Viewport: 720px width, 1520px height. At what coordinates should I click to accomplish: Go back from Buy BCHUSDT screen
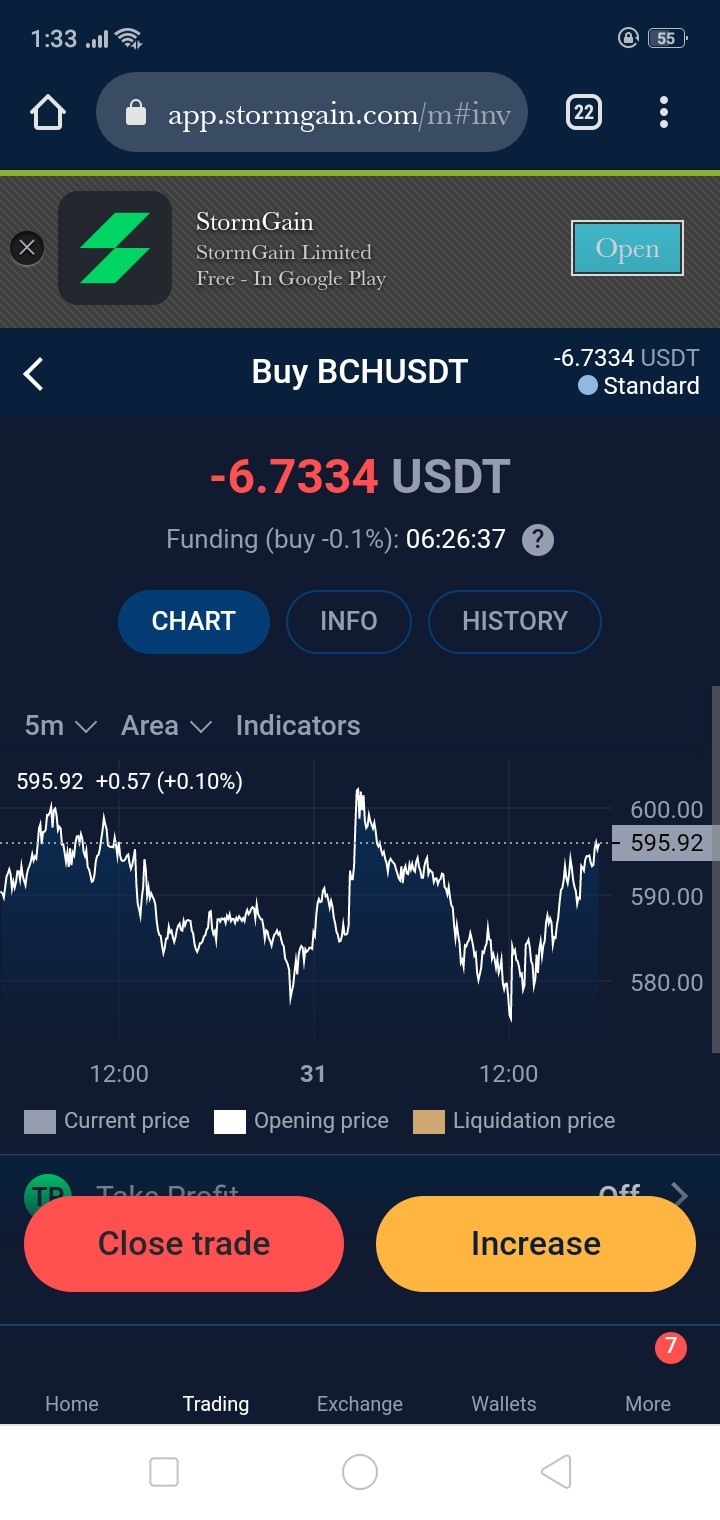(x=34, y=375)
